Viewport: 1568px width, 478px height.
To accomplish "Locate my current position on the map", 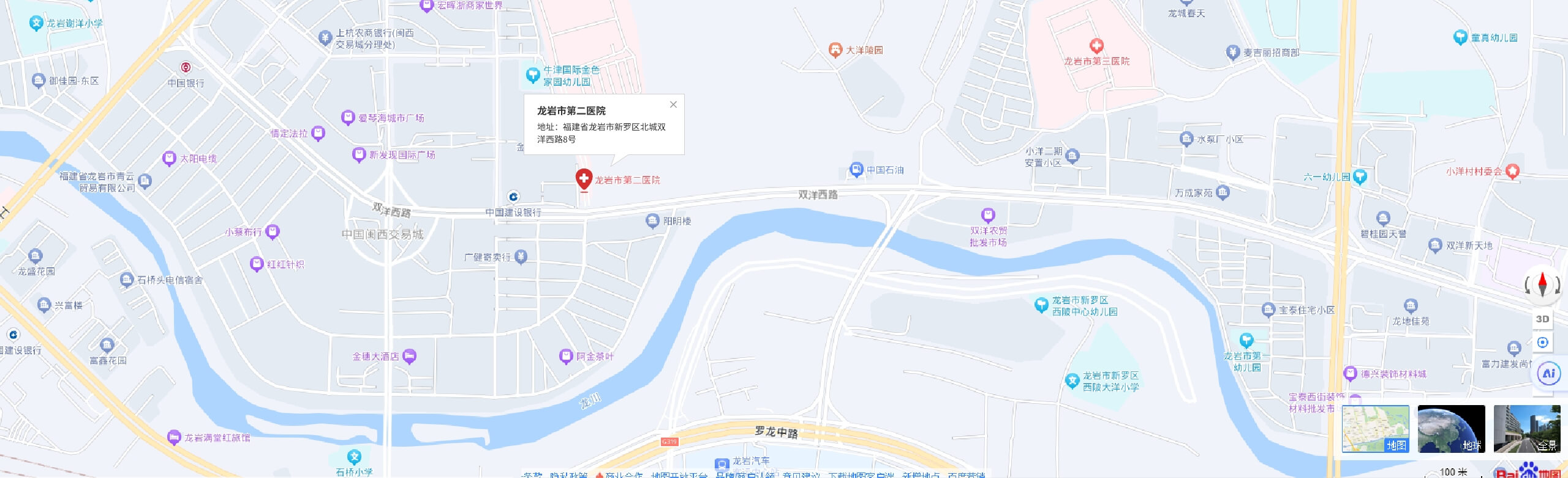I will [x=1542, y=343].
